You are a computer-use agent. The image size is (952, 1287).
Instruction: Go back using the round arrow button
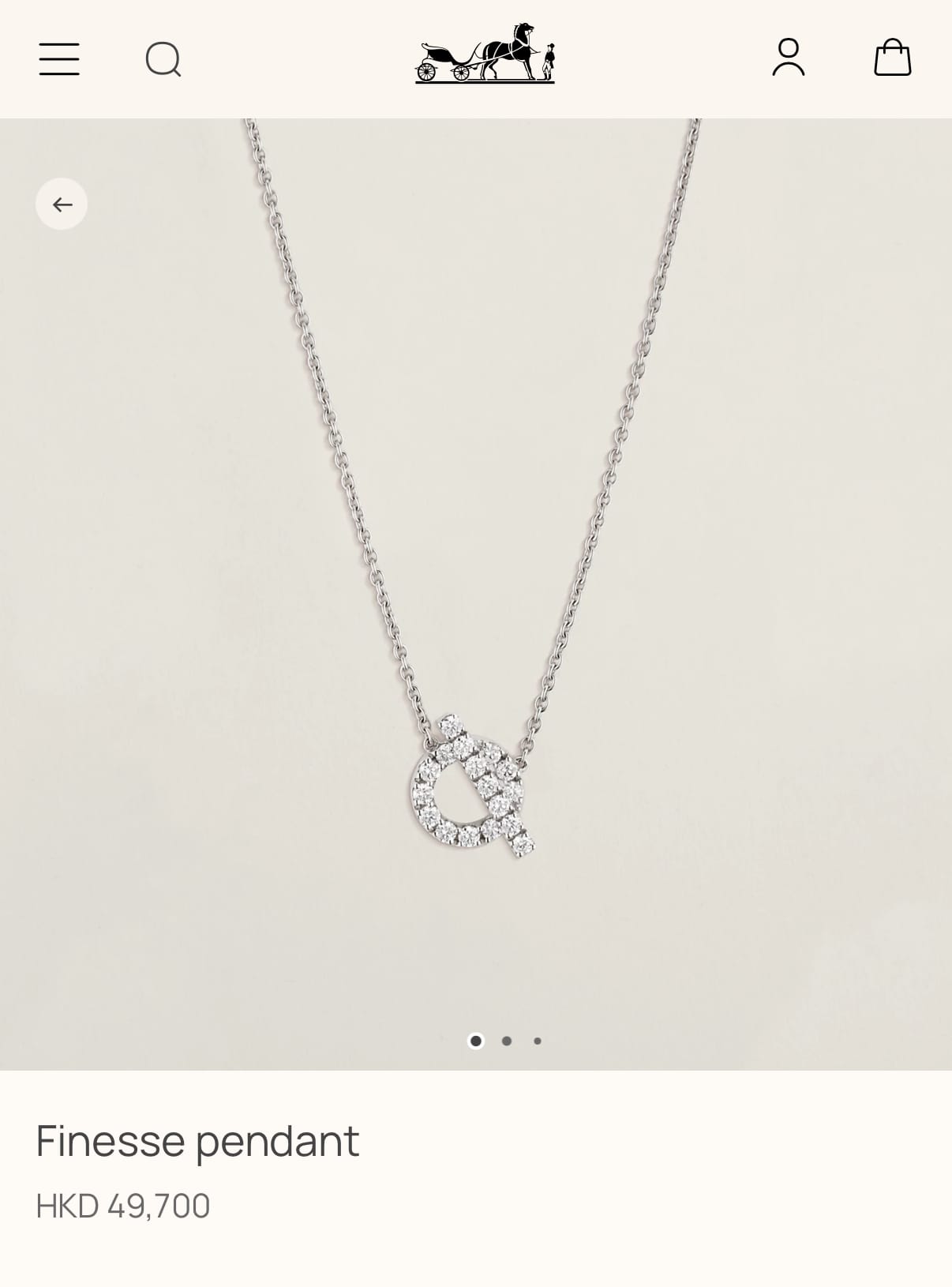coord(62,204)
